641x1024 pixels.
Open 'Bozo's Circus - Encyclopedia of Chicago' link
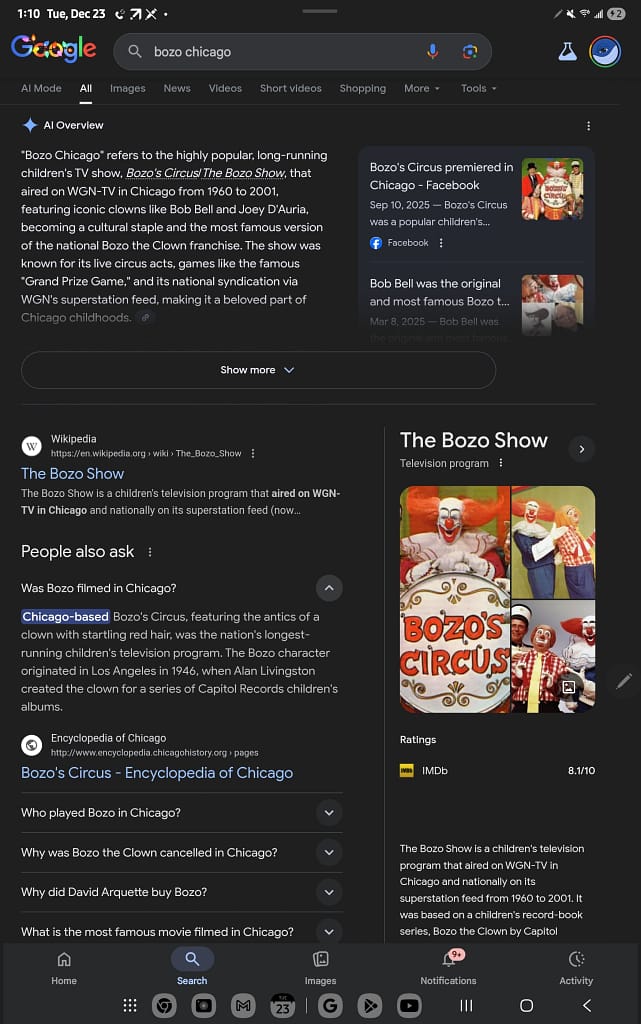point(157,773)
